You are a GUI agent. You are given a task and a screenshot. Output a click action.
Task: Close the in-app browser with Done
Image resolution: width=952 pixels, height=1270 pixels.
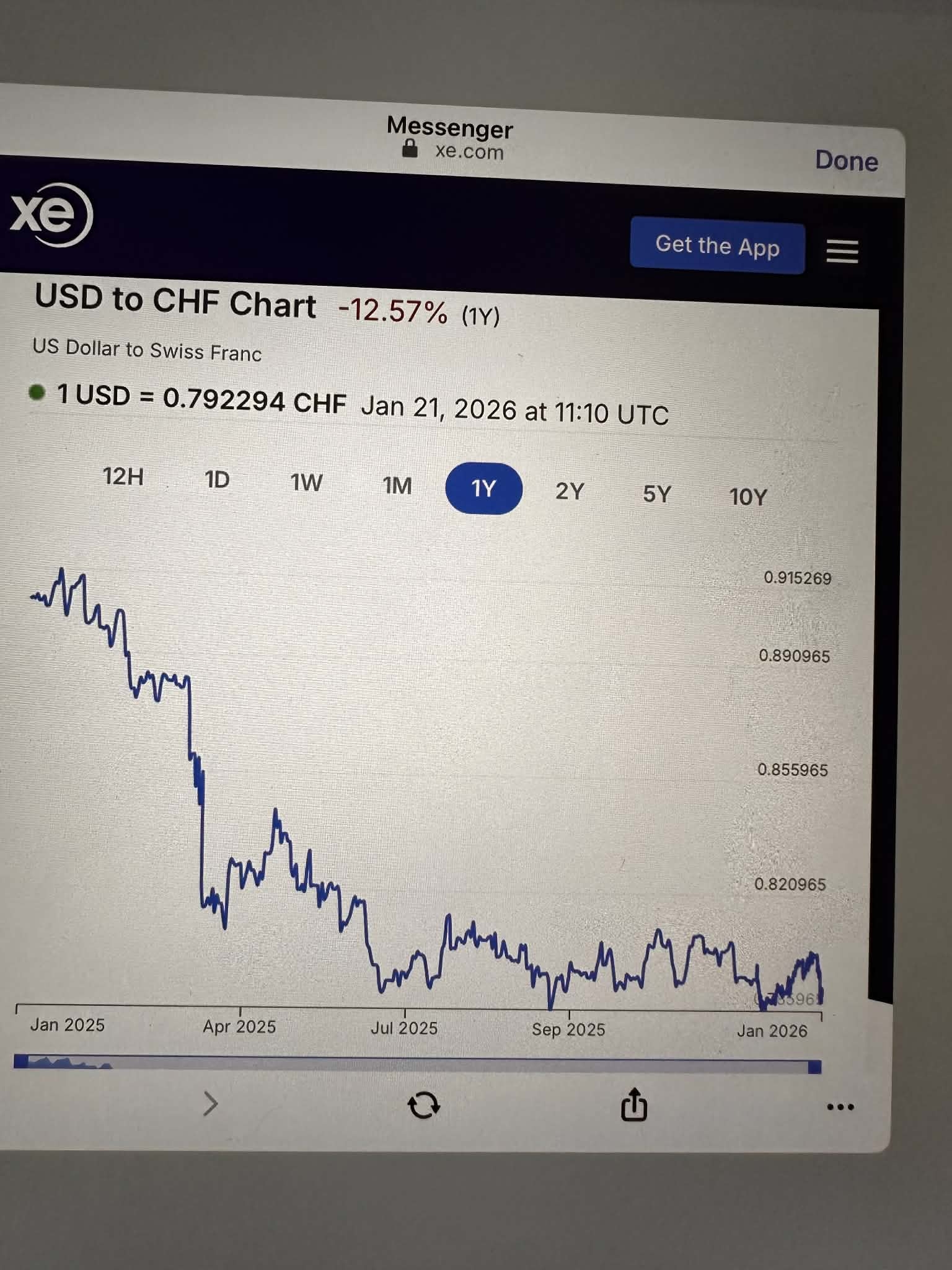846,161
